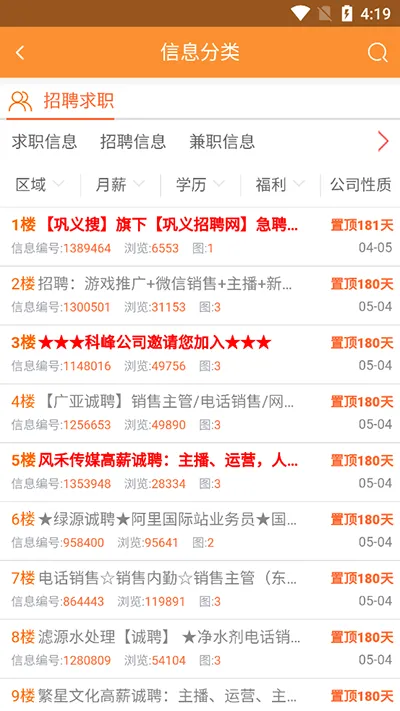Viewport: 400px width, 711px height.
Task: Open the 广亚诚聘 销售主管 post
Action: pos(200,413)
